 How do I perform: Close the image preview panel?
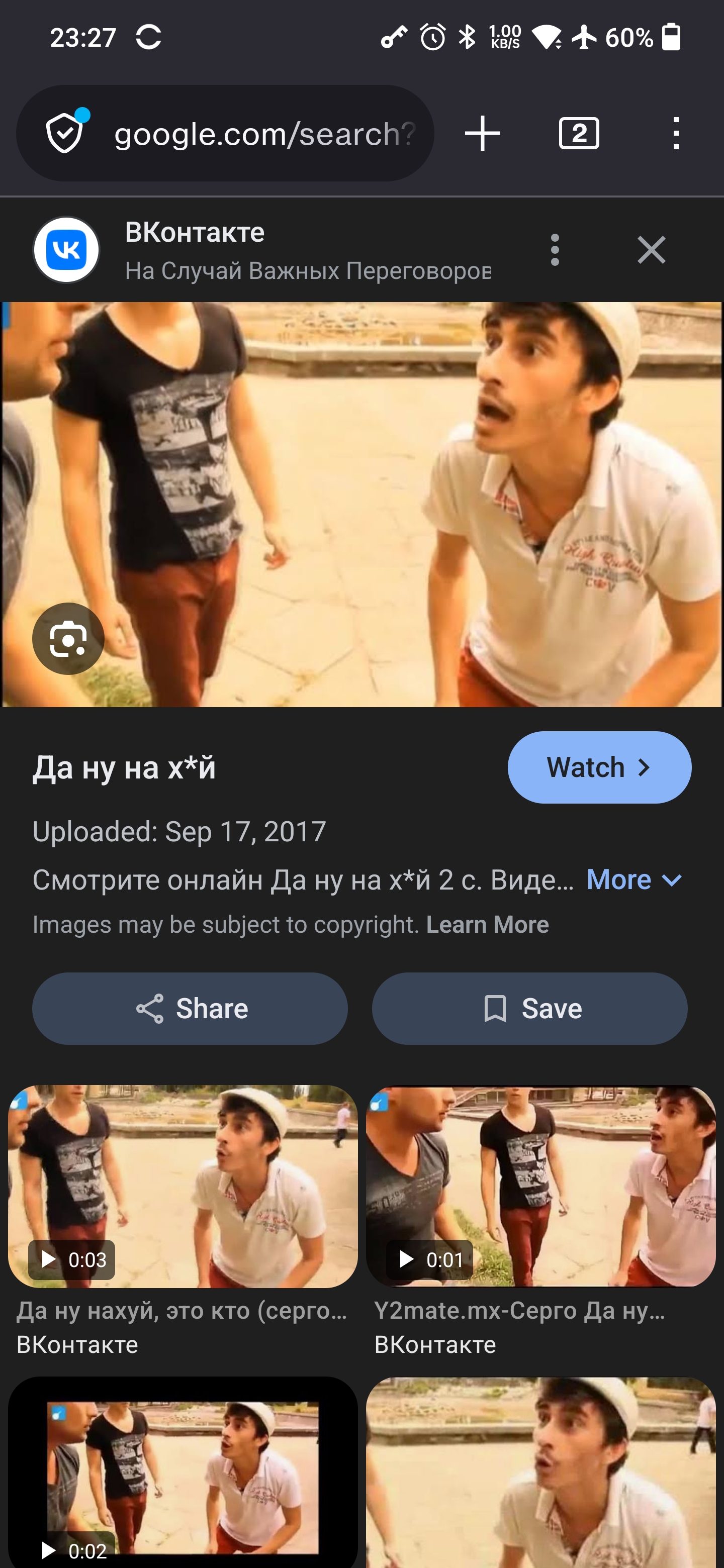(651, 250)
